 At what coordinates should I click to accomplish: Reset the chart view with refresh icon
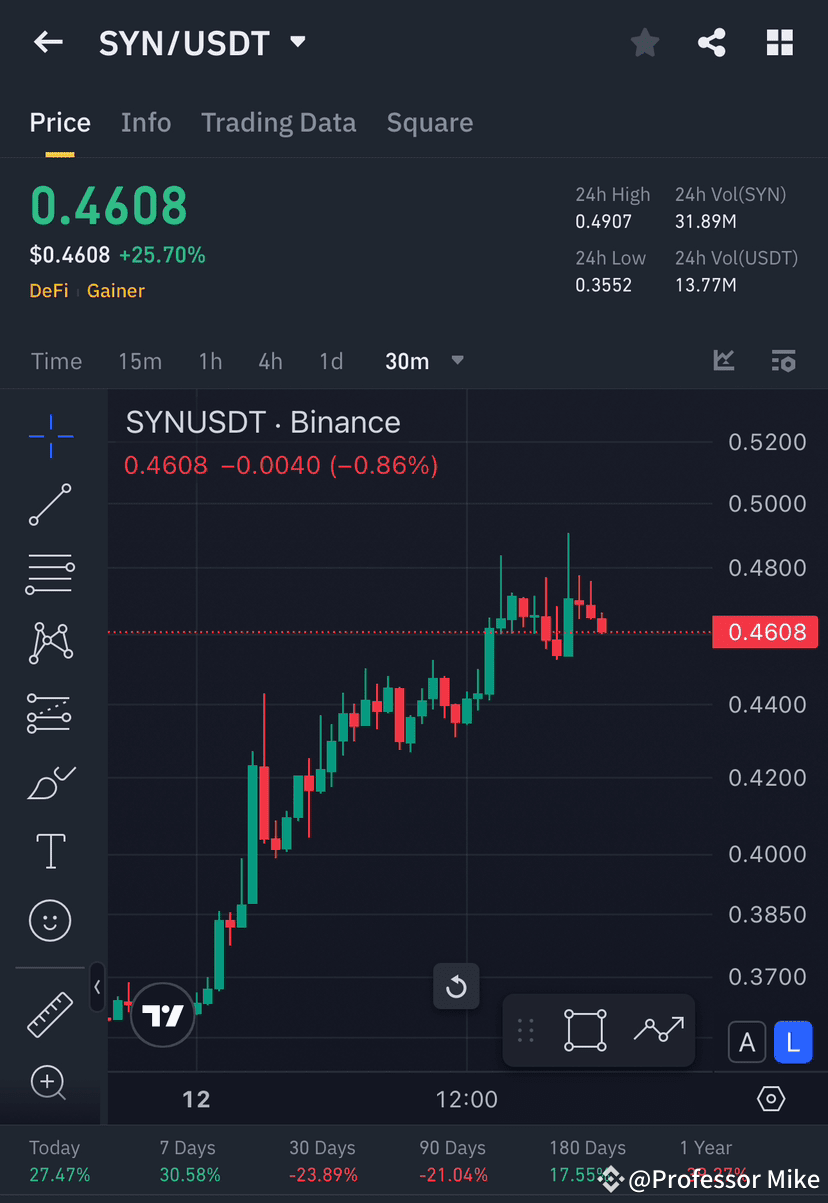coord(456,986)
